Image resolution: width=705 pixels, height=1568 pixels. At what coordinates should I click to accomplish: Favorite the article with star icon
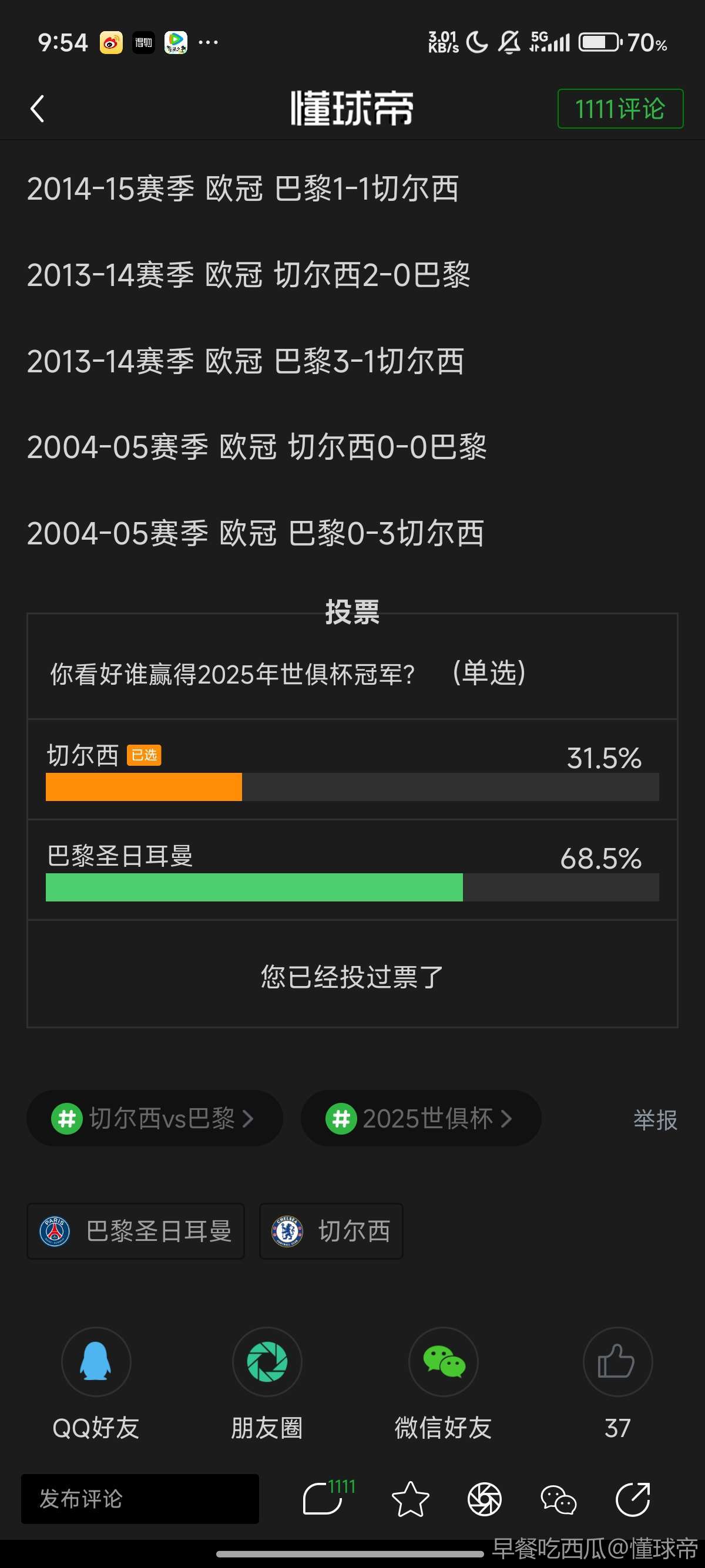tap(410, 1499)
